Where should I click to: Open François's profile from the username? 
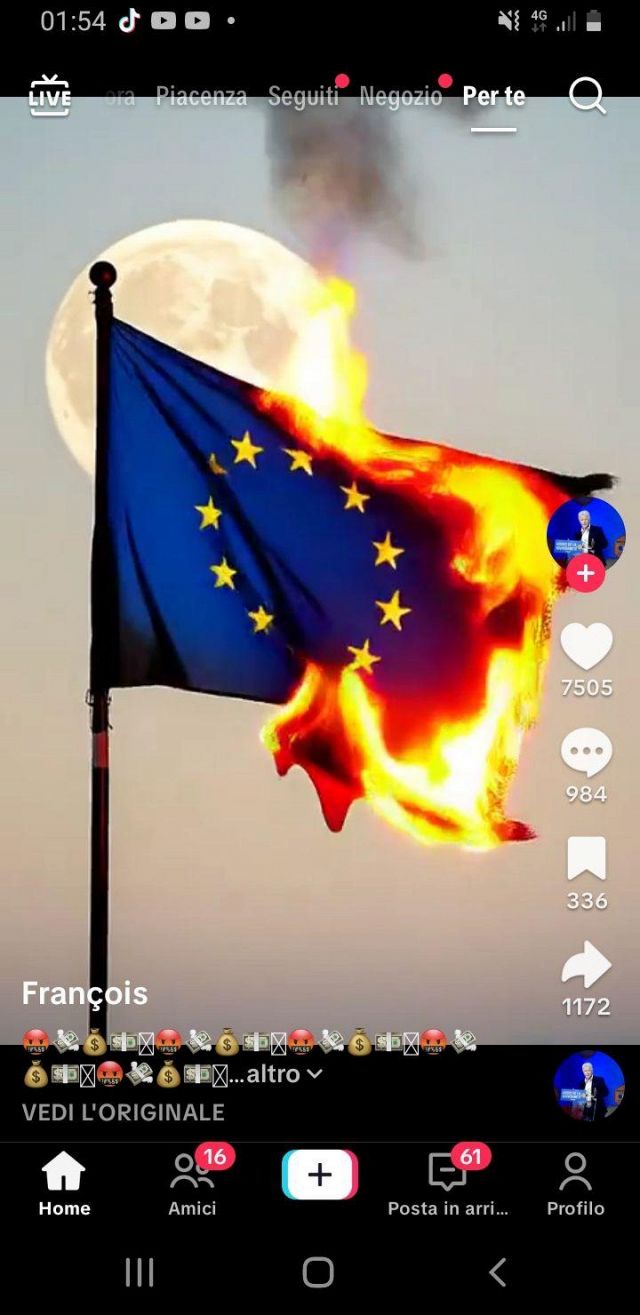pos(85,993)
